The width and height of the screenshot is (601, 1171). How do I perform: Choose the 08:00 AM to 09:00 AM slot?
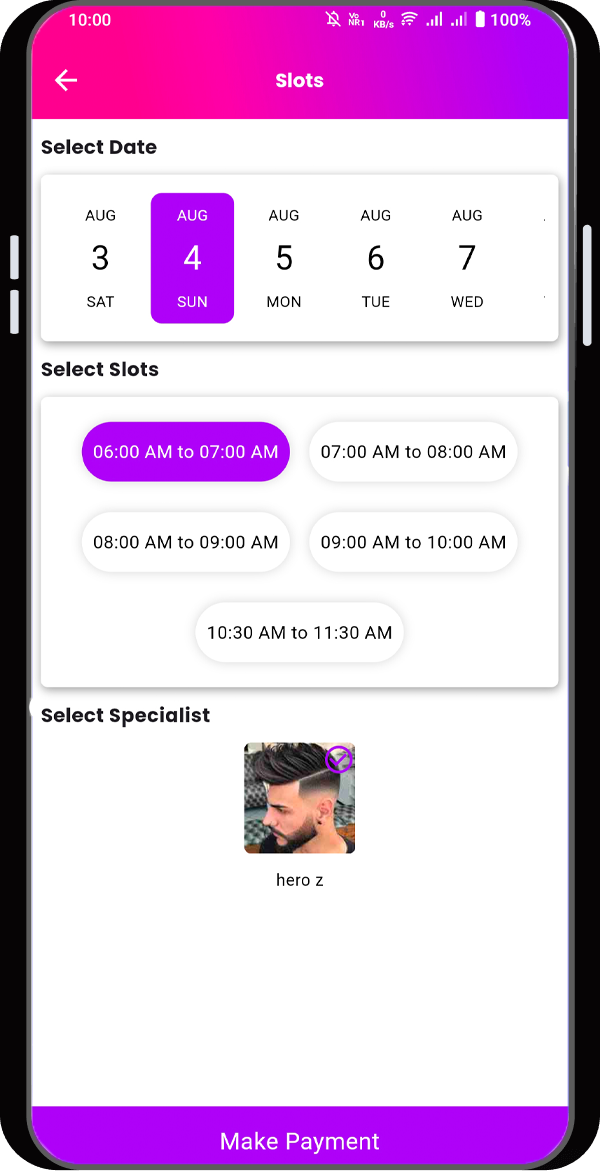(x=186, y=542)
